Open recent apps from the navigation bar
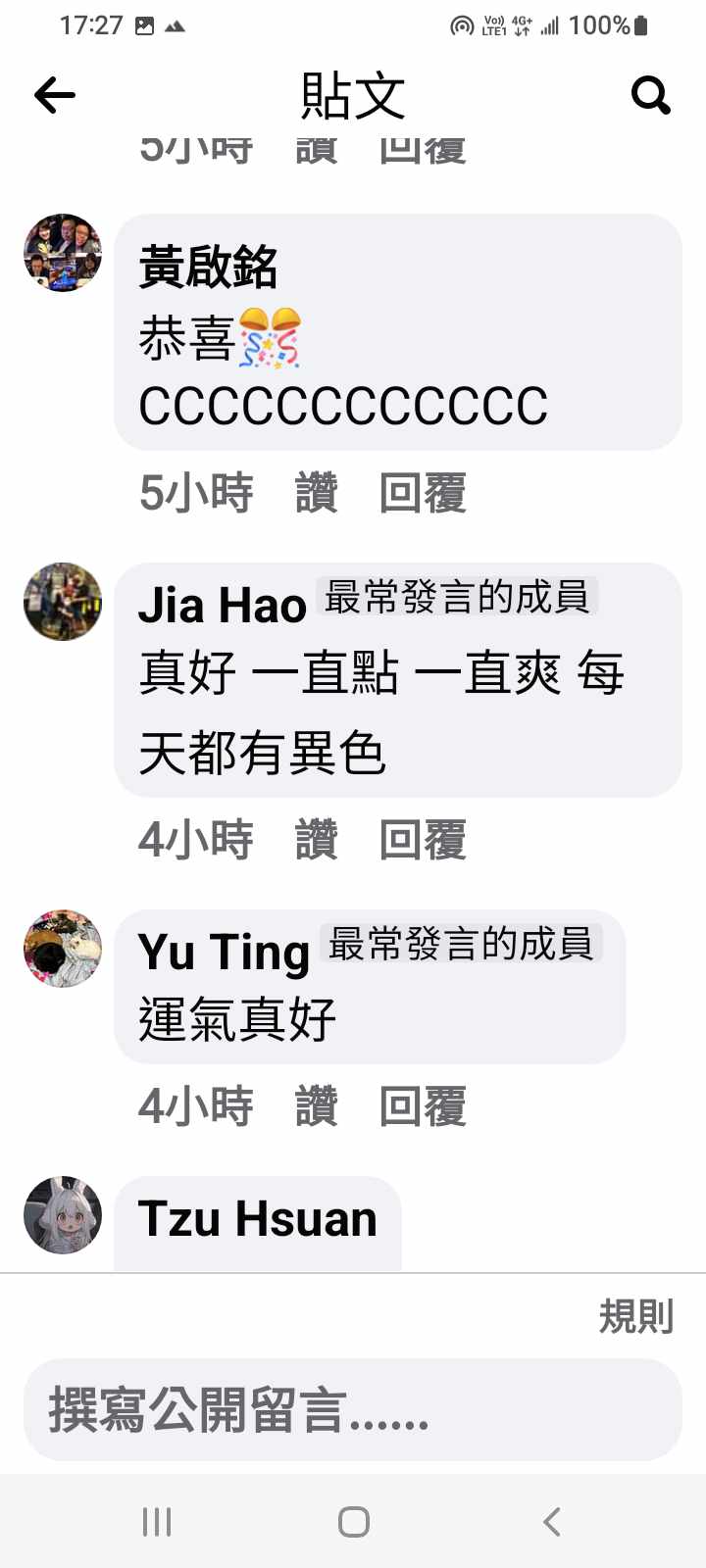This screenshot has width=706, height=1568. [157, 1521]
